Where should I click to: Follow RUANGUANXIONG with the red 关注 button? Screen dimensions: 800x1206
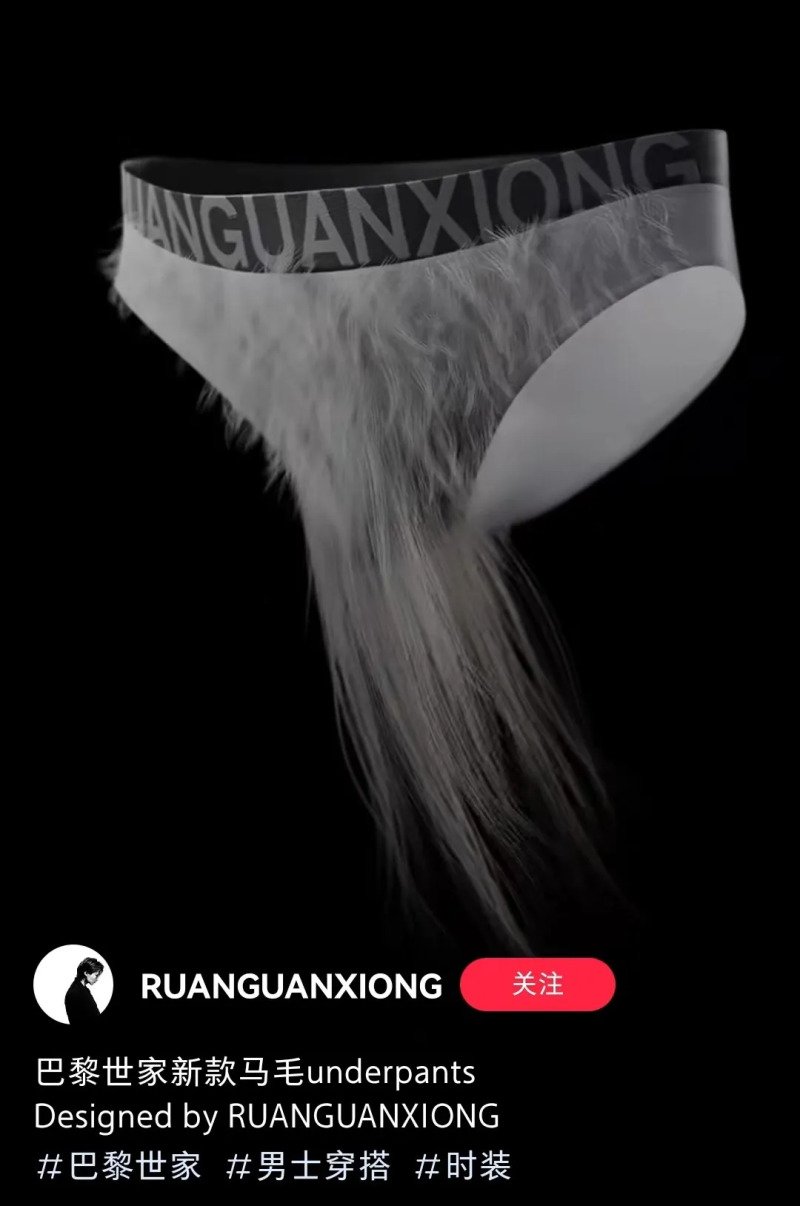pos(538,984)
